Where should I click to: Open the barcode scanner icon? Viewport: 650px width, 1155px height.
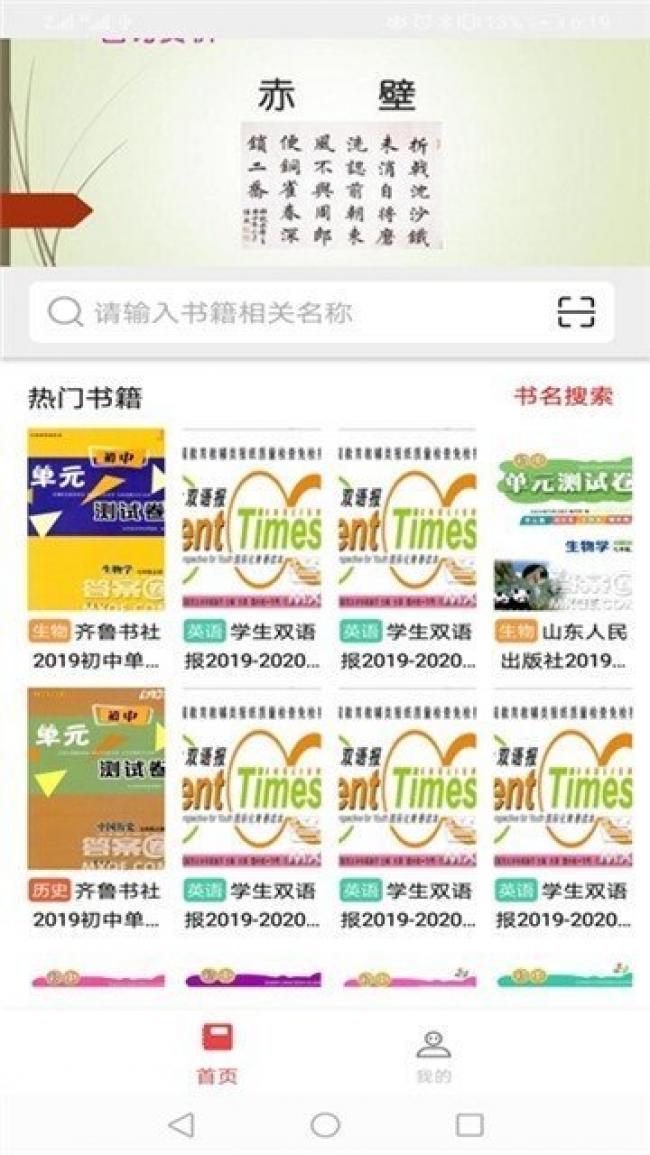576,312
